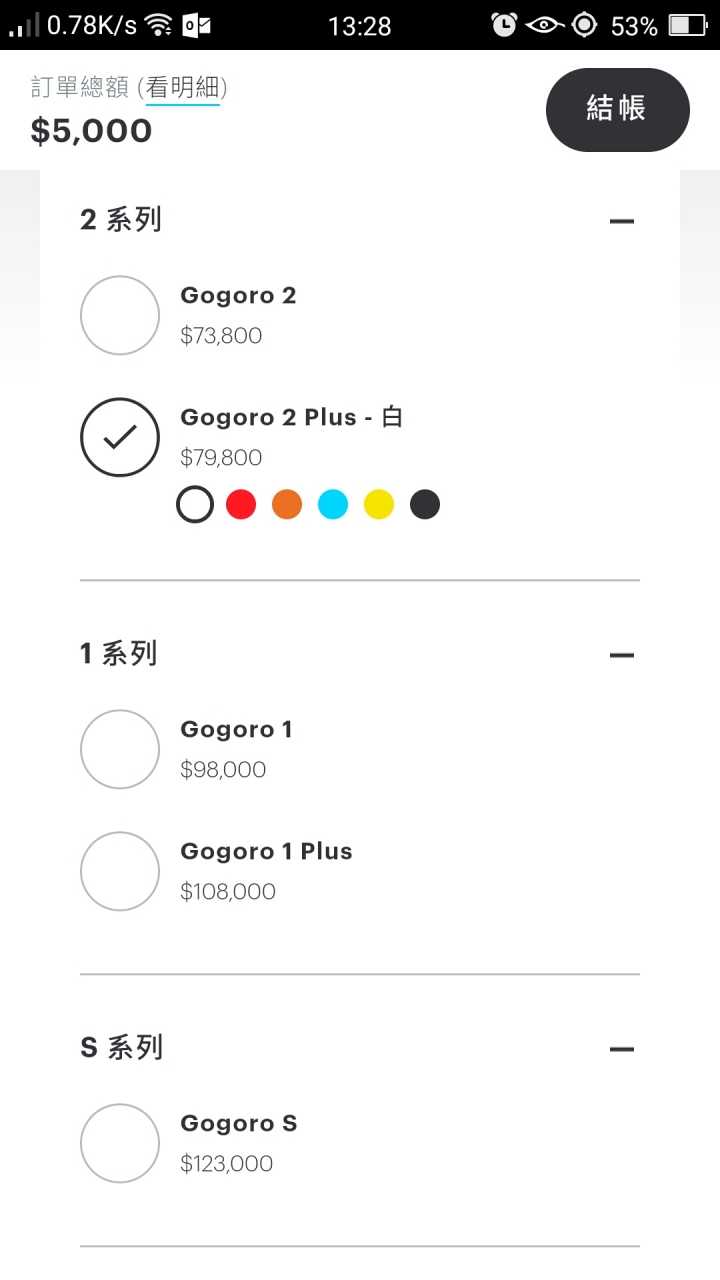Choose the white color swatch
Viewport: 720px width, 1280px height.
coord(195,504)
